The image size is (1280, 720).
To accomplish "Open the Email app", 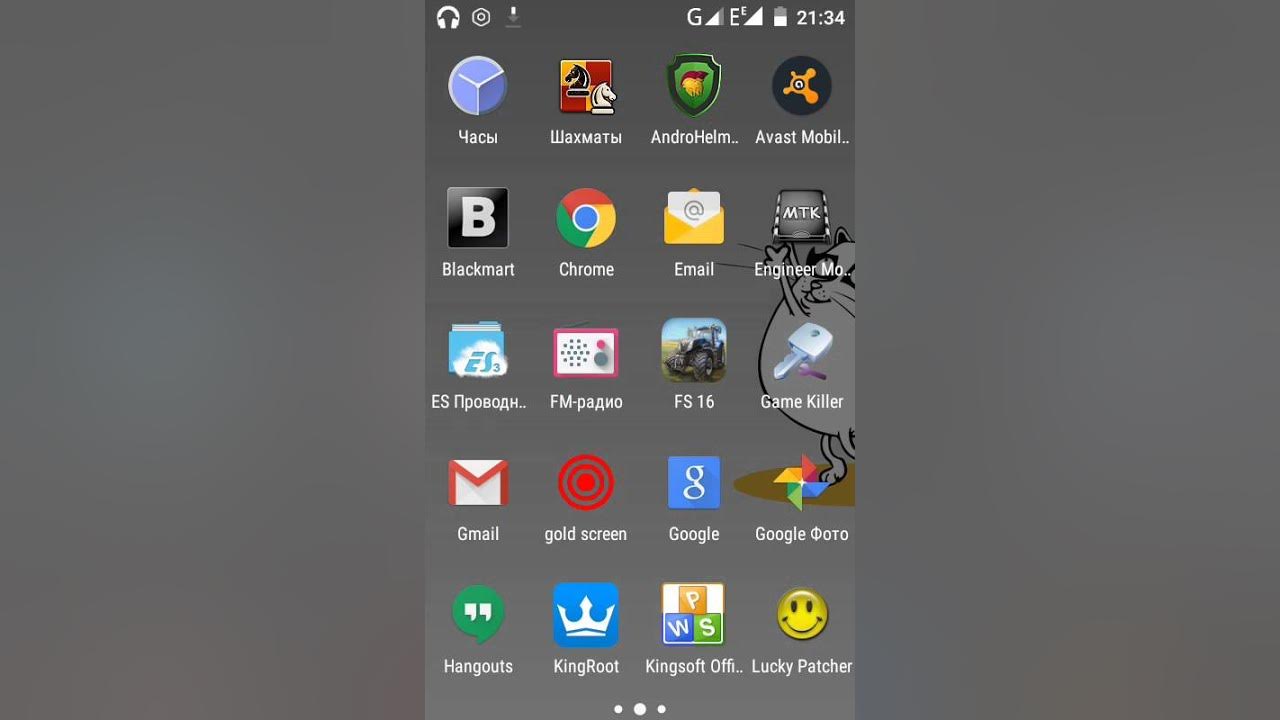I will 694,218.
